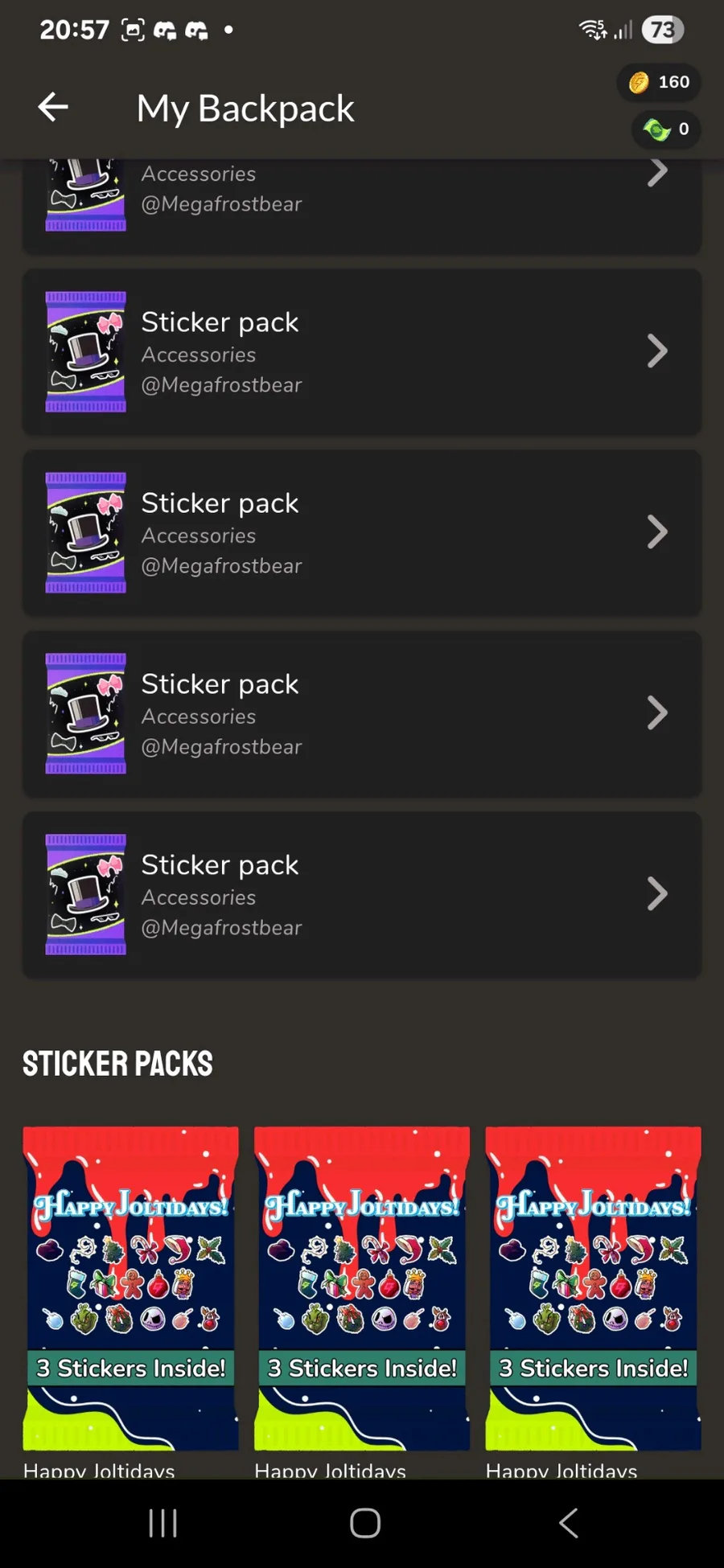Open the rightmost Happy Joltidays sticker pack
The image size is (724, 1568).
(x=593, y=1288)
